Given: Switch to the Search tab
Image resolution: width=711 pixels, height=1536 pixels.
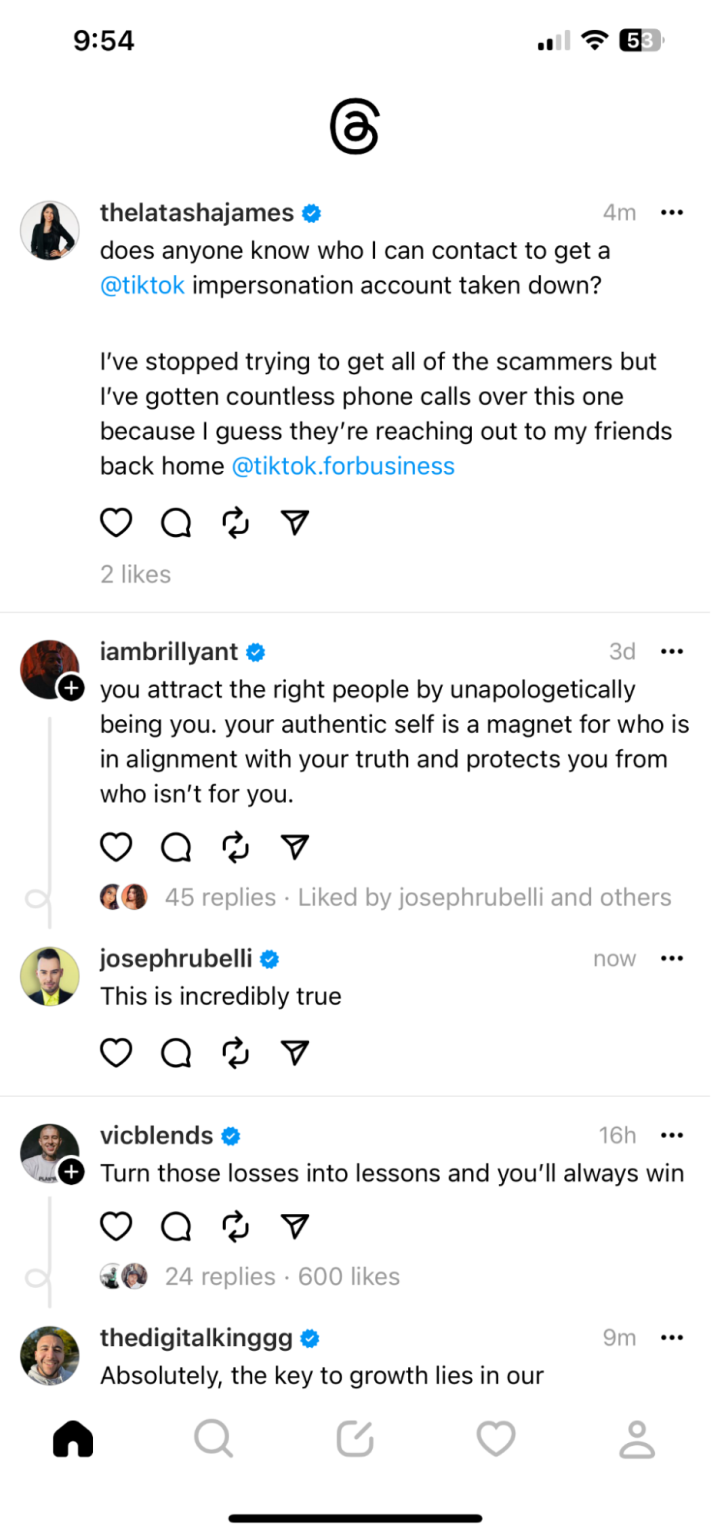Looking at the screenshot, I should point(213,1439).
